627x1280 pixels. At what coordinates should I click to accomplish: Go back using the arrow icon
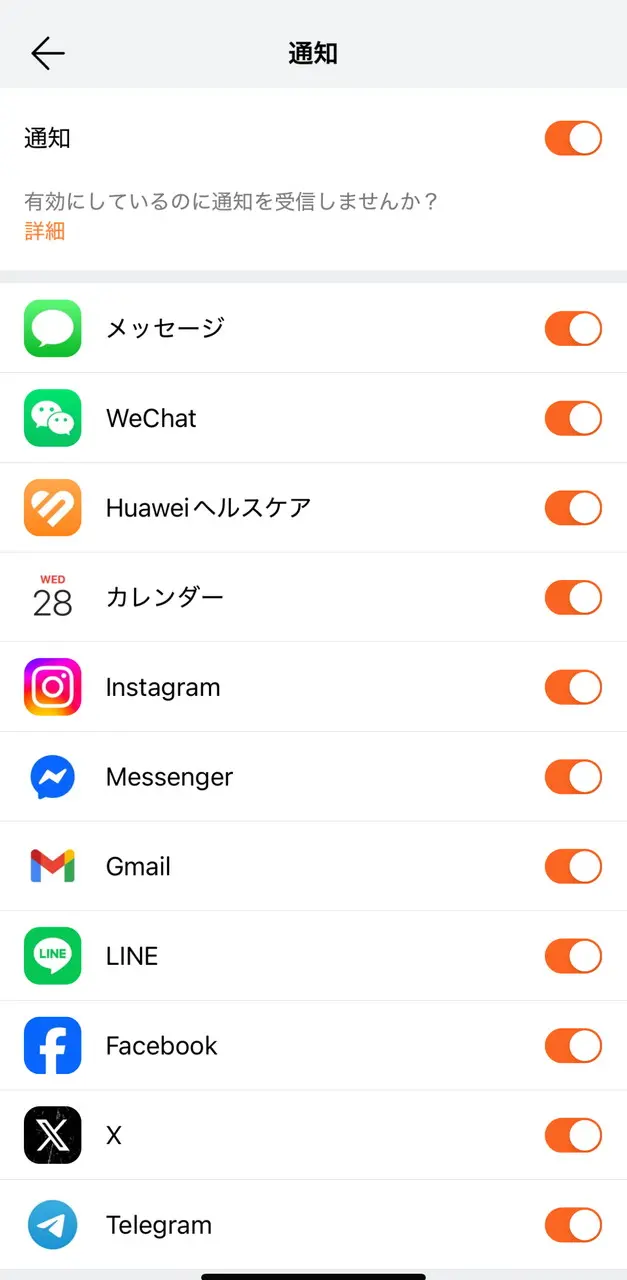pyautogui.click(x=47, y=54)
